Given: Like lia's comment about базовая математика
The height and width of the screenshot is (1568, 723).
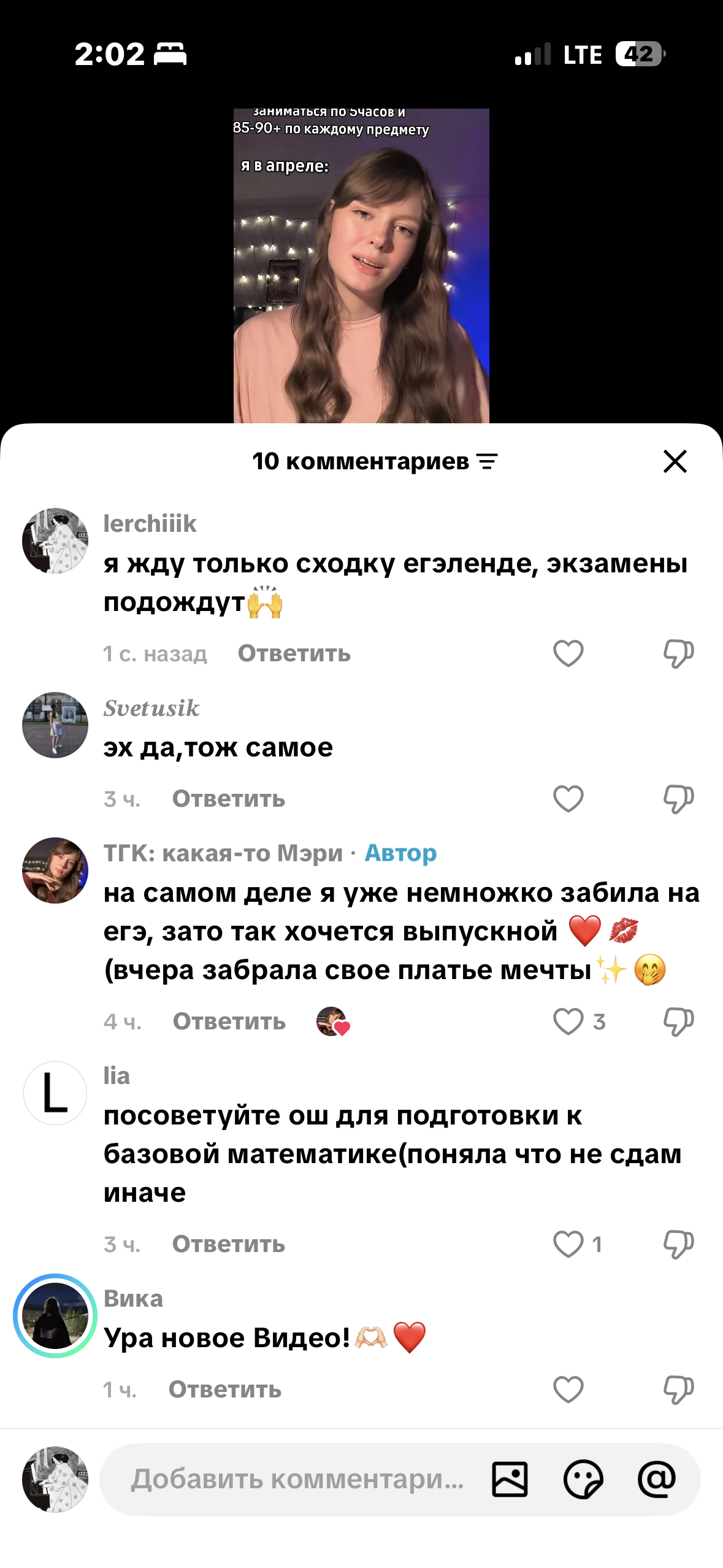Looking at the screenshot, I should click(568, 1244).
